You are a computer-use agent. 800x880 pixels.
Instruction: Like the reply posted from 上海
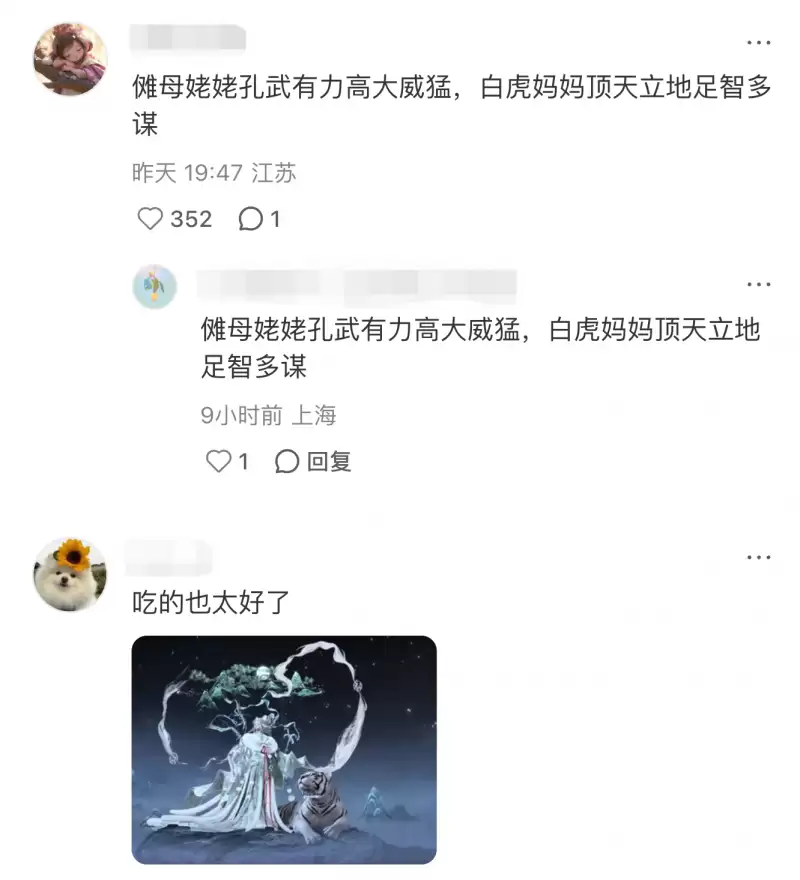click(218, 461)
